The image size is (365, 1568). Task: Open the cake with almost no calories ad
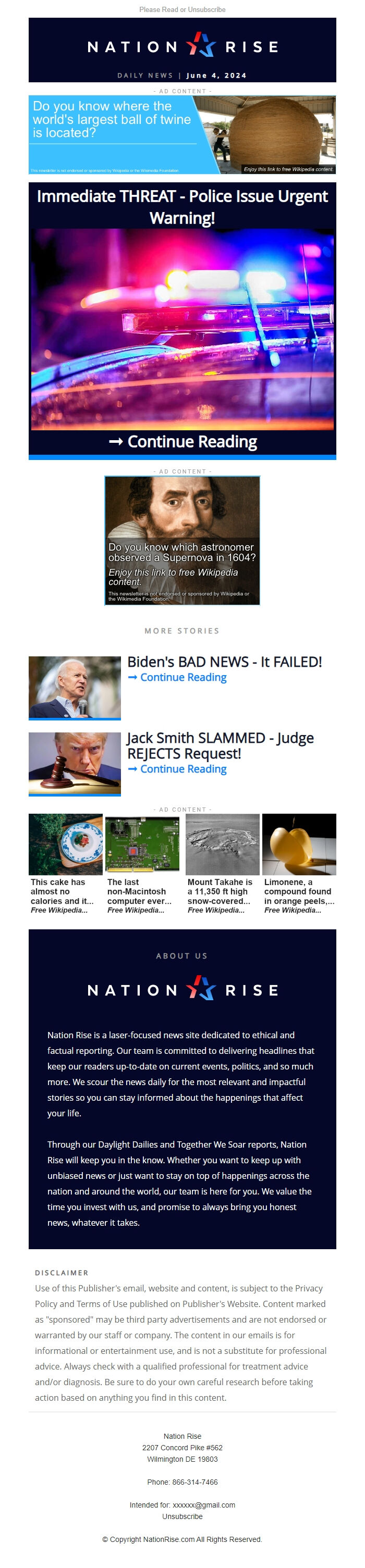tap(65, 863)
